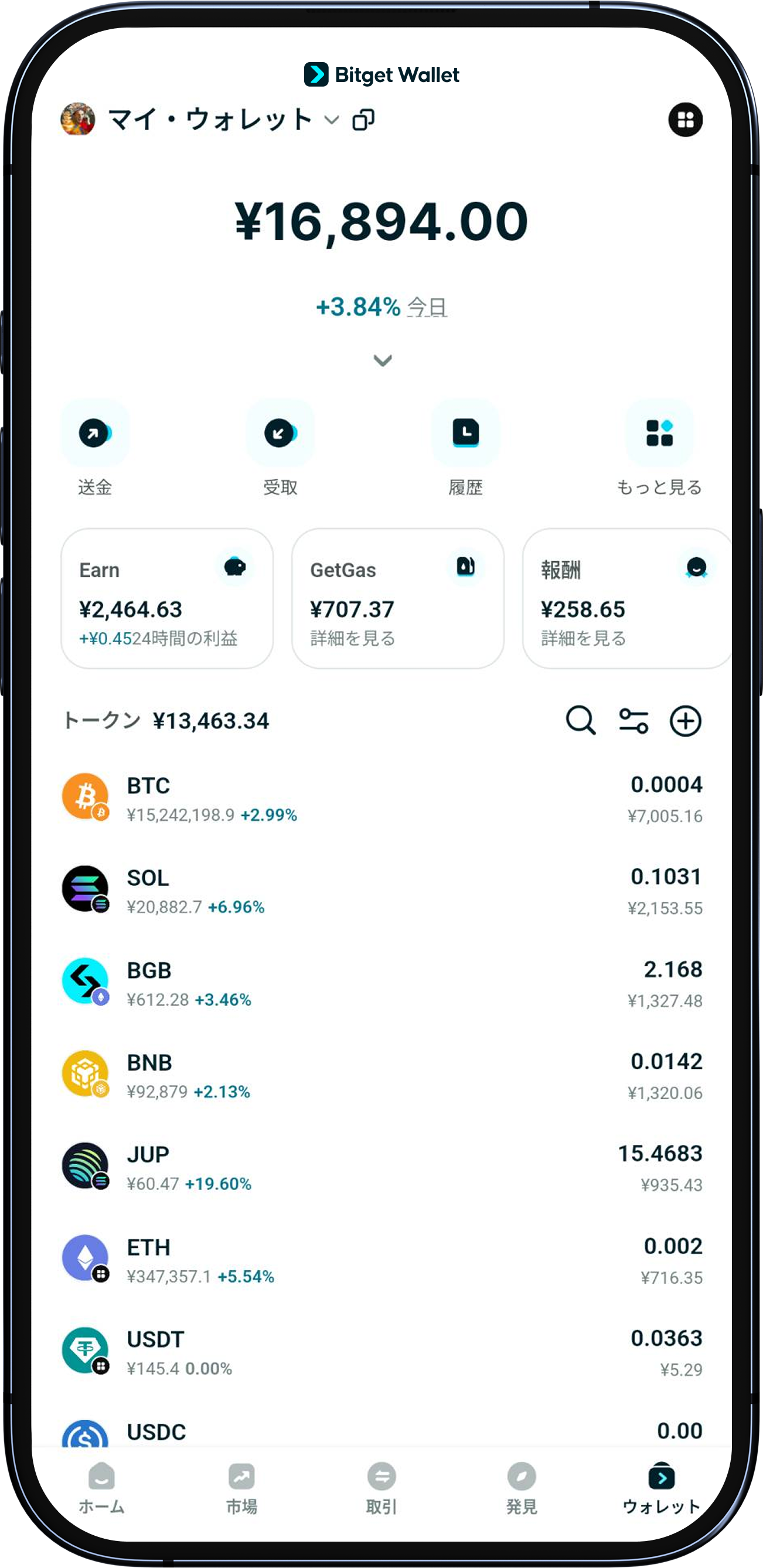Viewport: 763px width, 1568px height.
Task: Add a custom token with plus icon
Action: point(685,721)
